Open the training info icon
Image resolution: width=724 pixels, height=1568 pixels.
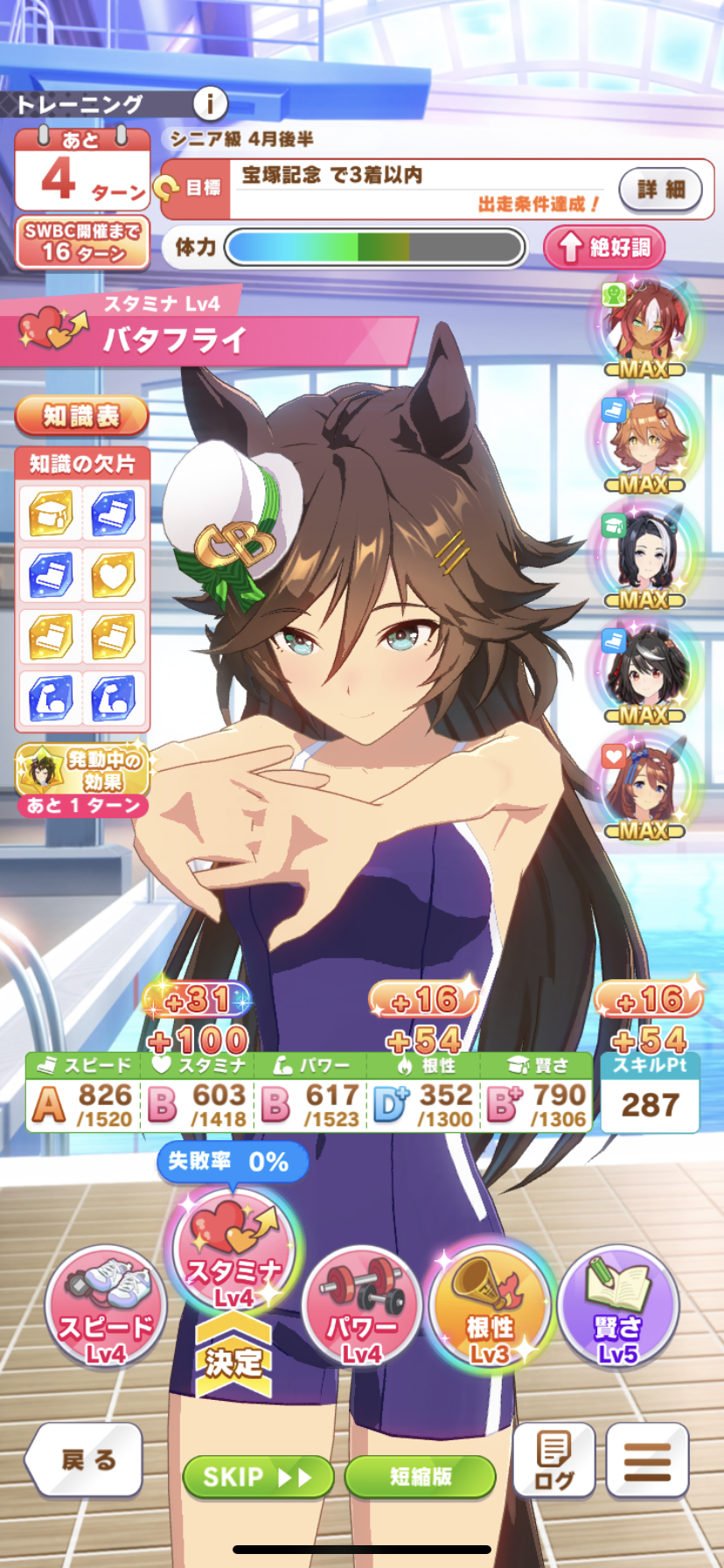(x=209, y=104)
